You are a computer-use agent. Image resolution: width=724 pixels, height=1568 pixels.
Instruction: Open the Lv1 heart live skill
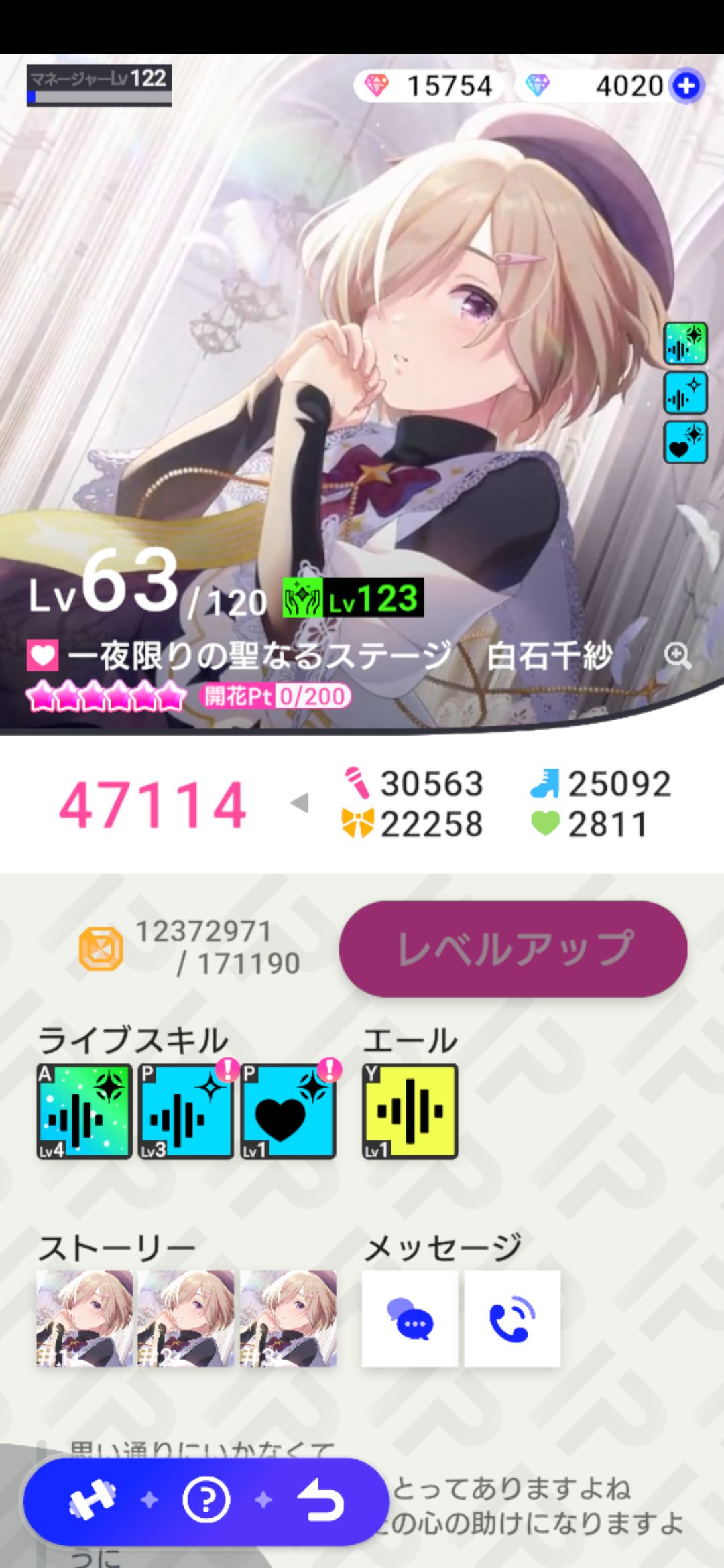point(288,1112)
